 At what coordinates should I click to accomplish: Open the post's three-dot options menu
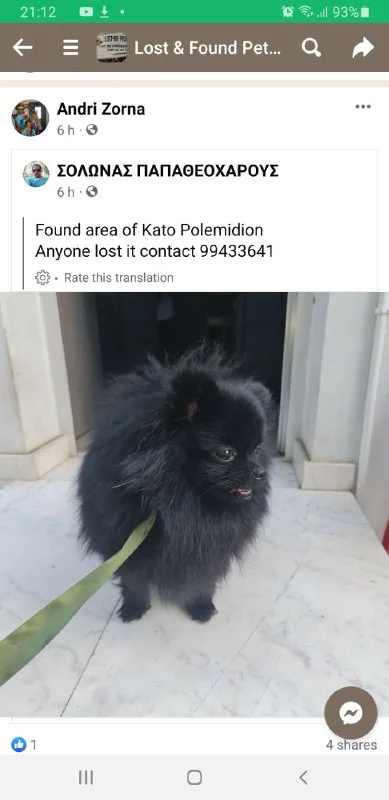pyautogui.click(x=363, y=107)
